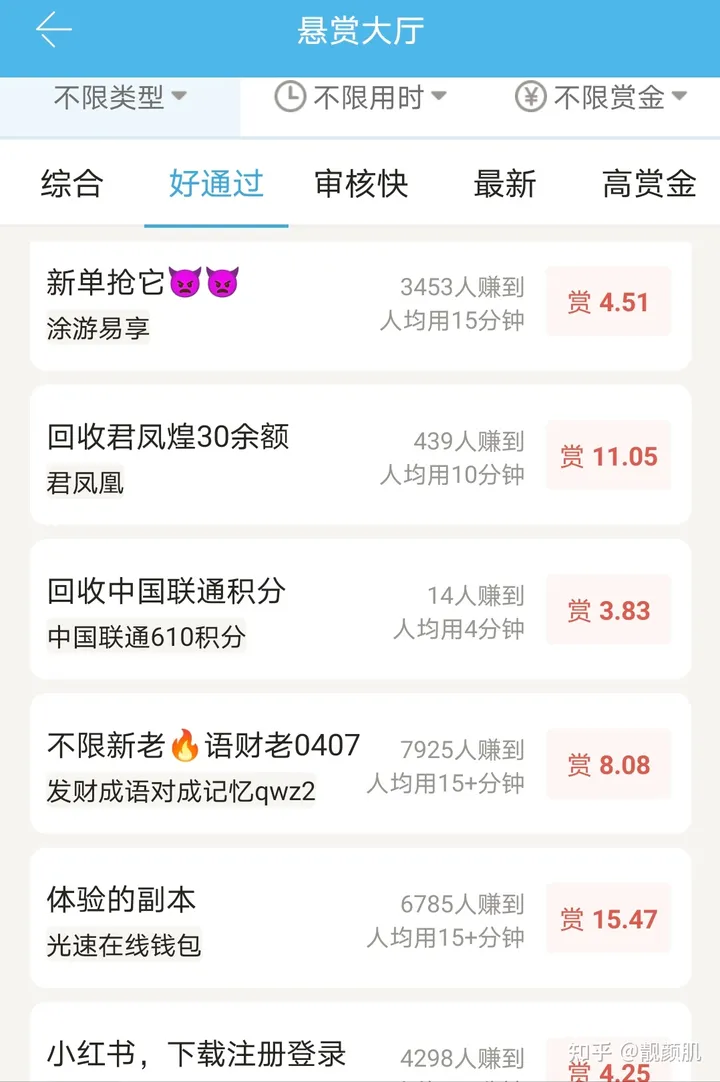Go back using the top-left arrow

(54, 31)
